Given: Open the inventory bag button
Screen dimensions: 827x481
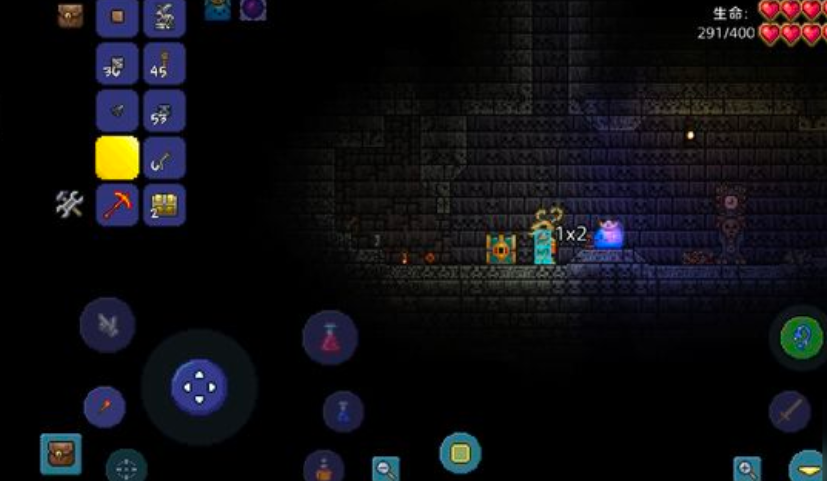Looking at the screenshot, I should [61, 453].
